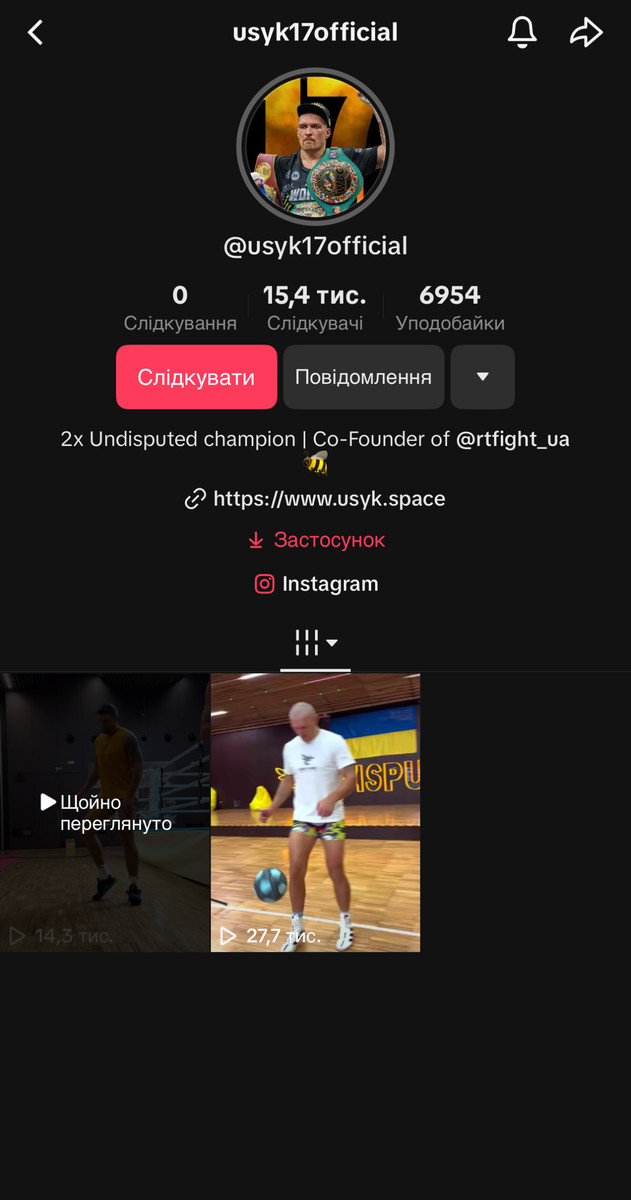Play the video with 27,7 тис. views
This screenshot has width=631, height=1200.
point(315,812)
